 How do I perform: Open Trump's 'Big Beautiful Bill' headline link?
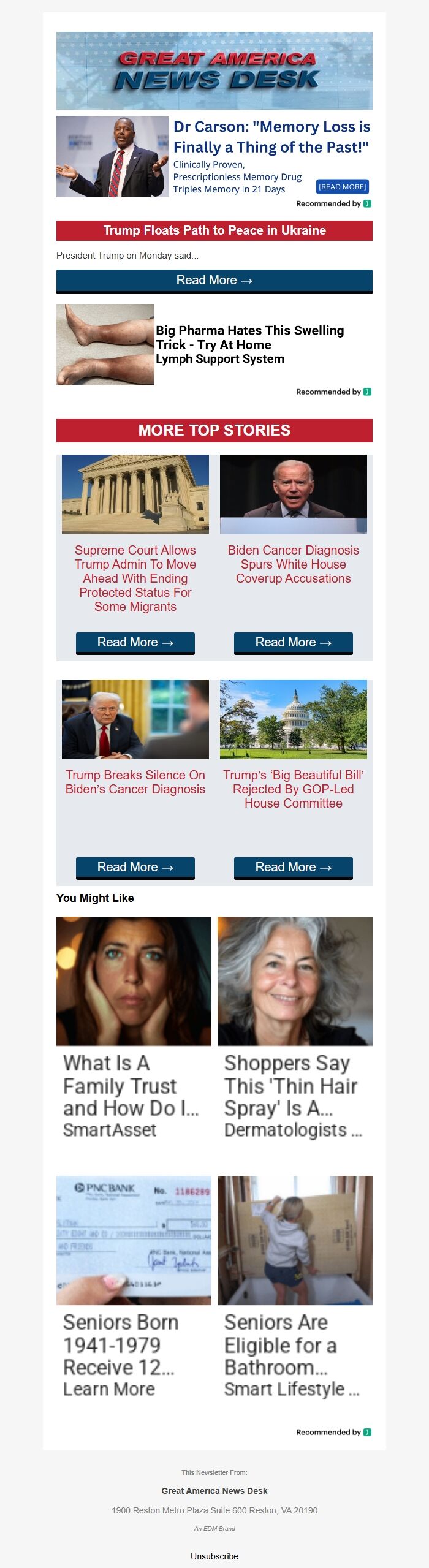pyautogui.click(x=293, y=789)
